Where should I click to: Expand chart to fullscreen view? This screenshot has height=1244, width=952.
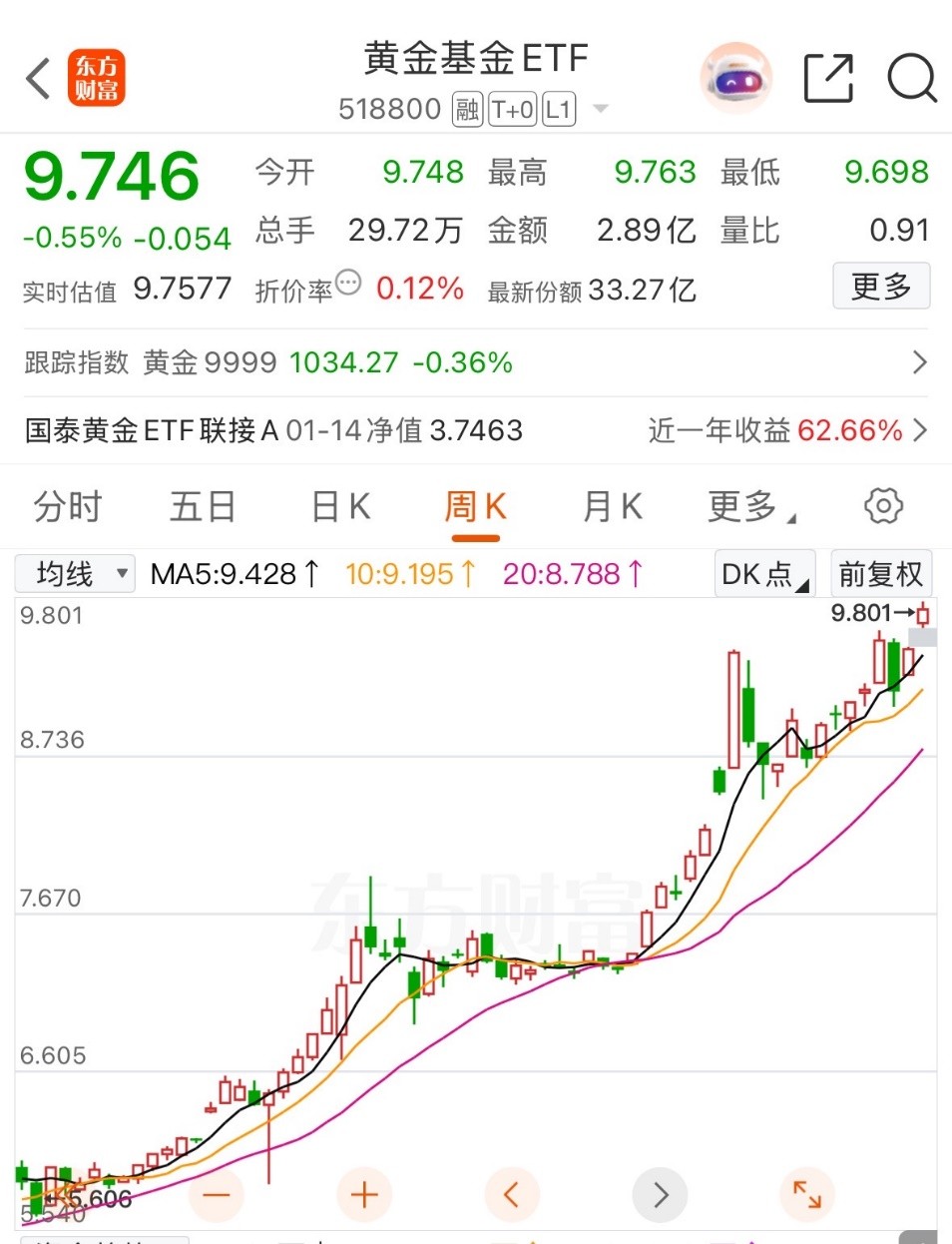(x=807, y=1194)
